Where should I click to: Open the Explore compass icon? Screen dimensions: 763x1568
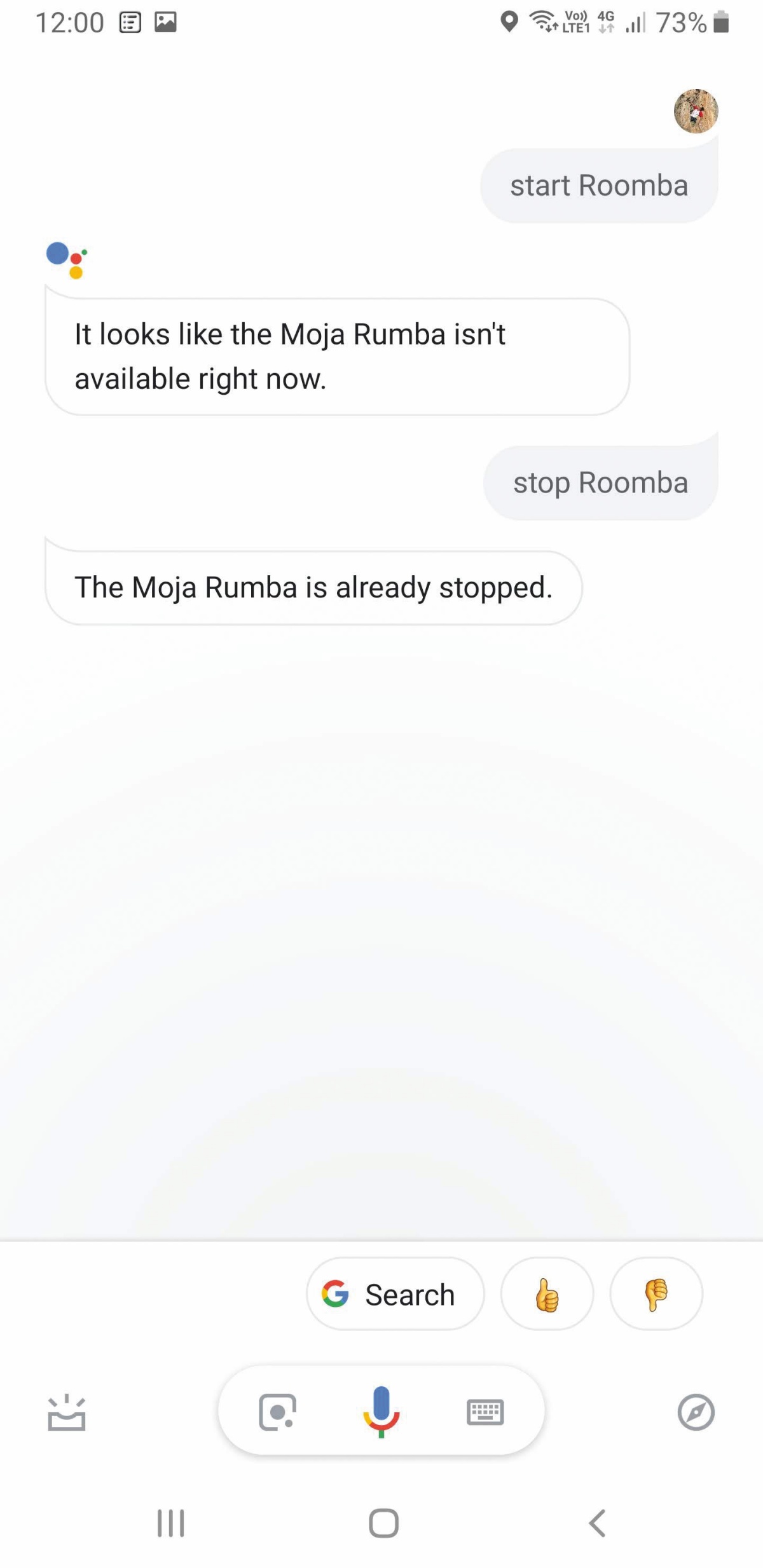(x=696, y=1413)
